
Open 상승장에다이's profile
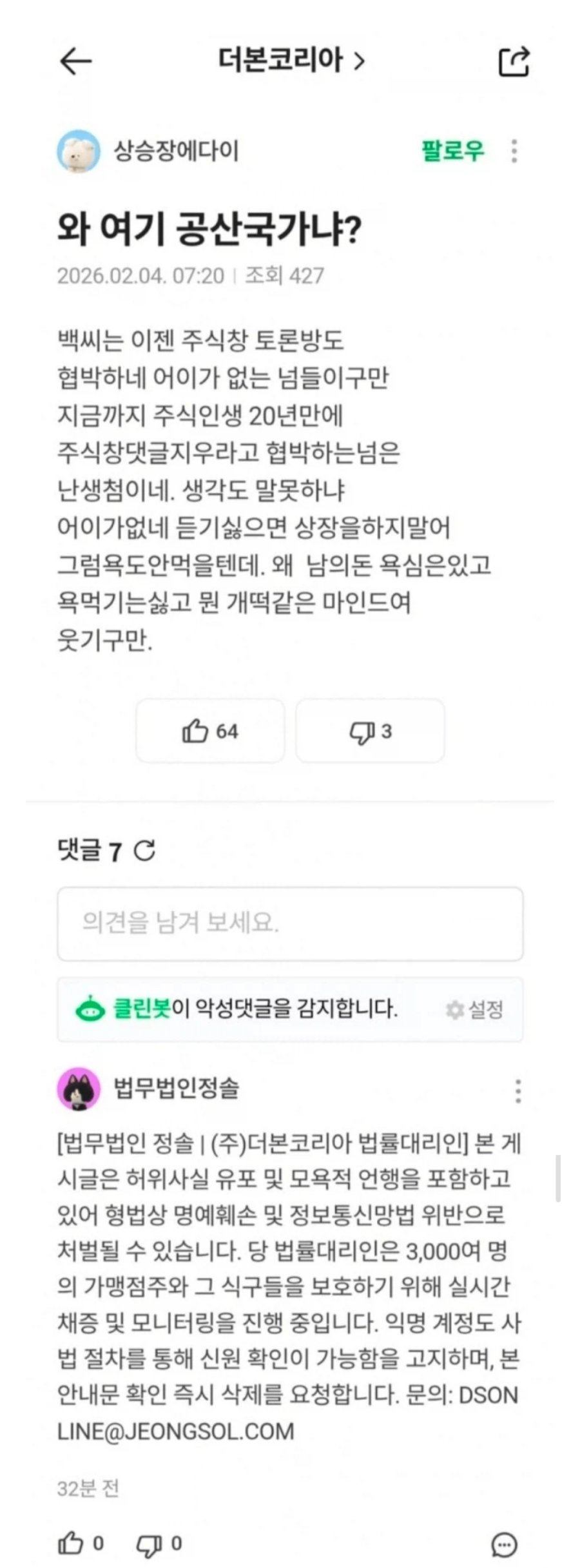pyautogui.click(x=176, y=151)
